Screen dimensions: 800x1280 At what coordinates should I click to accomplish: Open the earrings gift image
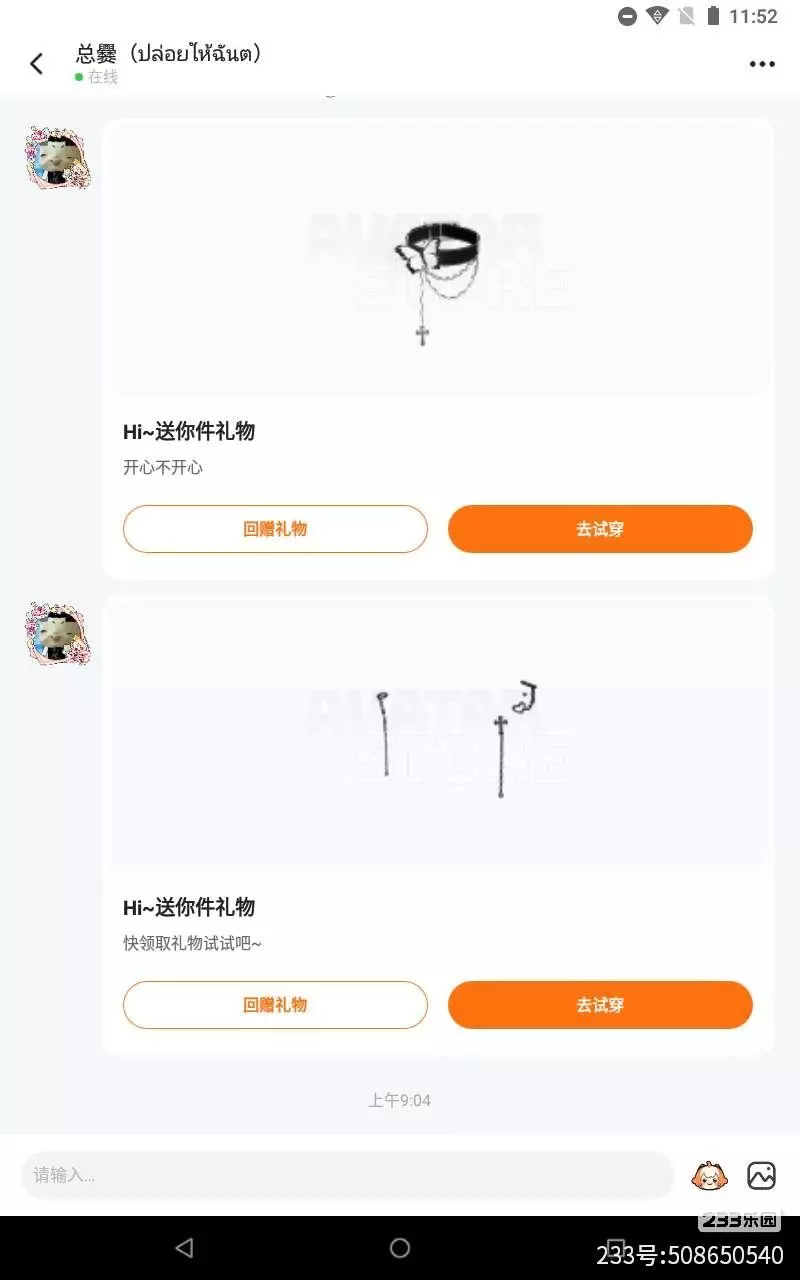click(x=438, y=734)
